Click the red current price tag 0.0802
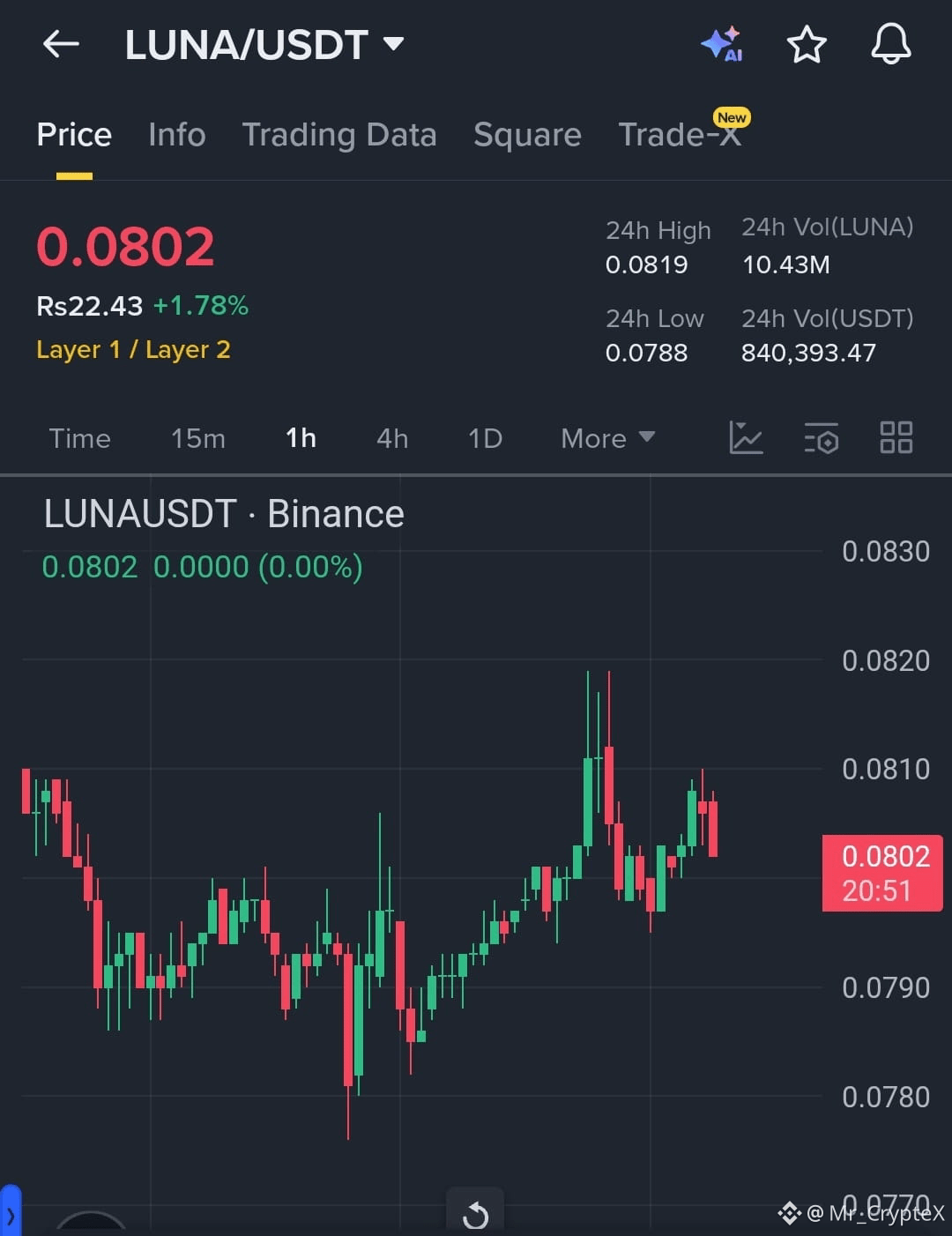The width and height of the screenshot is (952, 1236). click(x=881, y=873)
